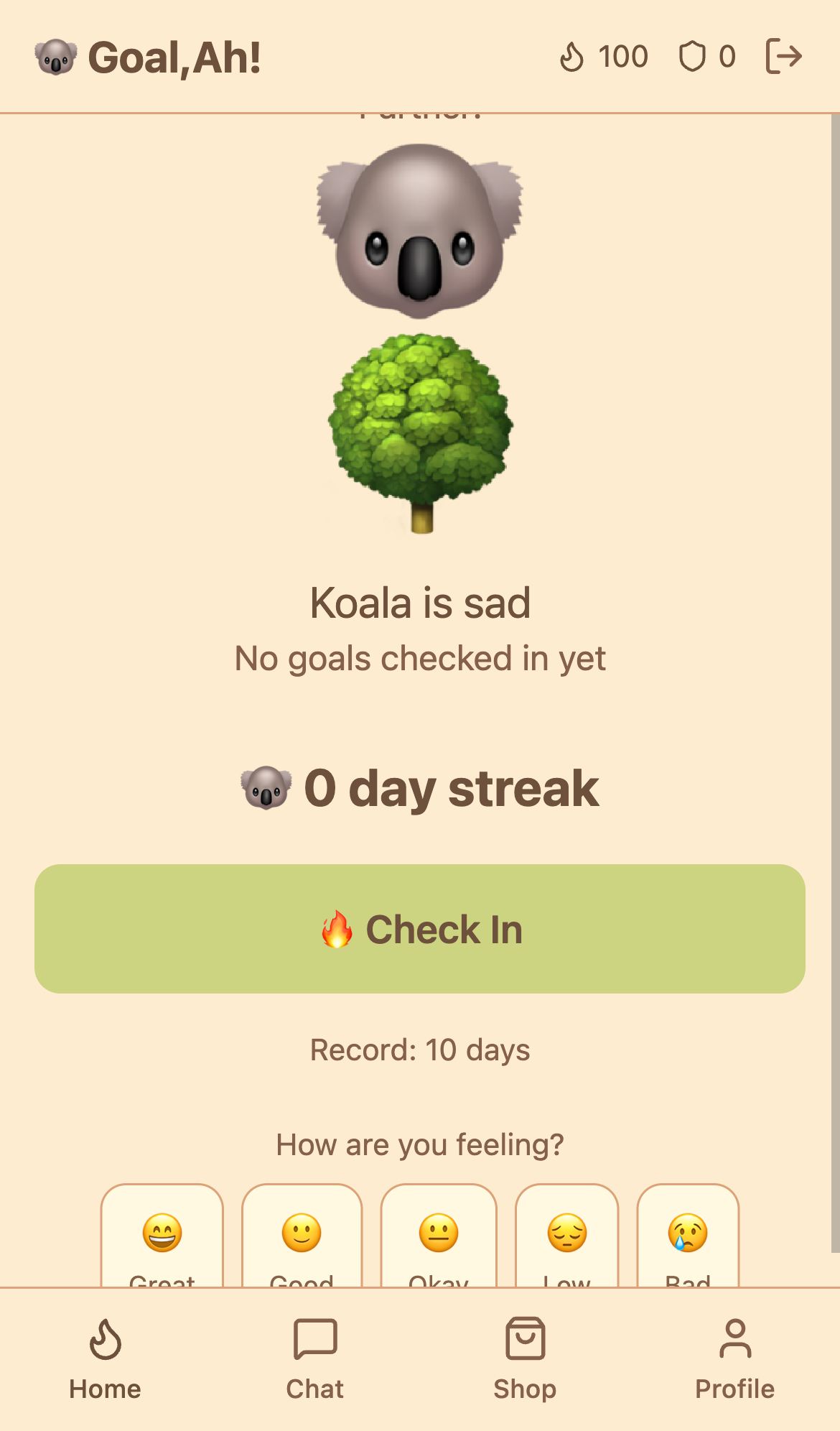Go to the Home tab

[105, 1358]
